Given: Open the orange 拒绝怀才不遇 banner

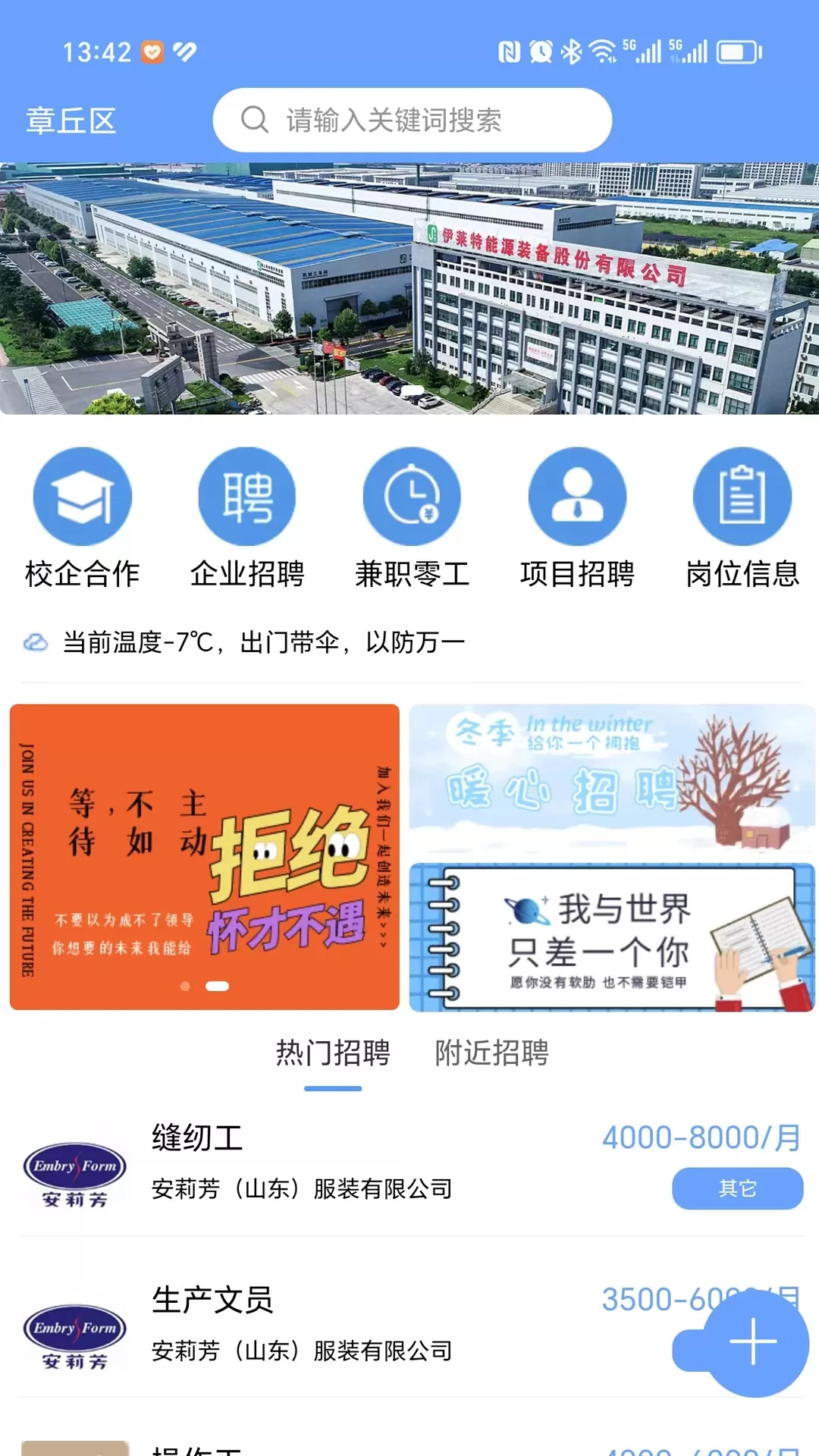Looking at the screenshot, I should 205,857.
